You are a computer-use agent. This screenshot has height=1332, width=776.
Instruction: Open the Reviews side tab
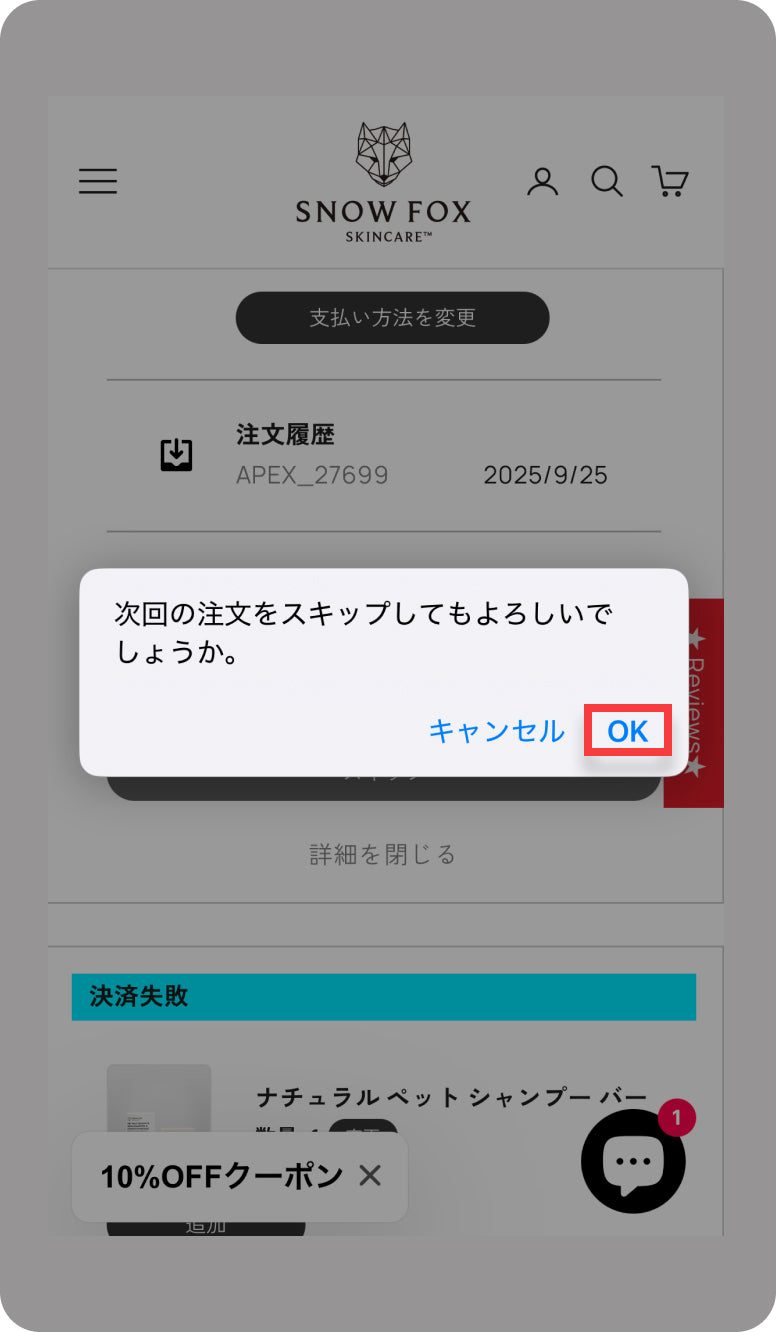pos(696,702)
